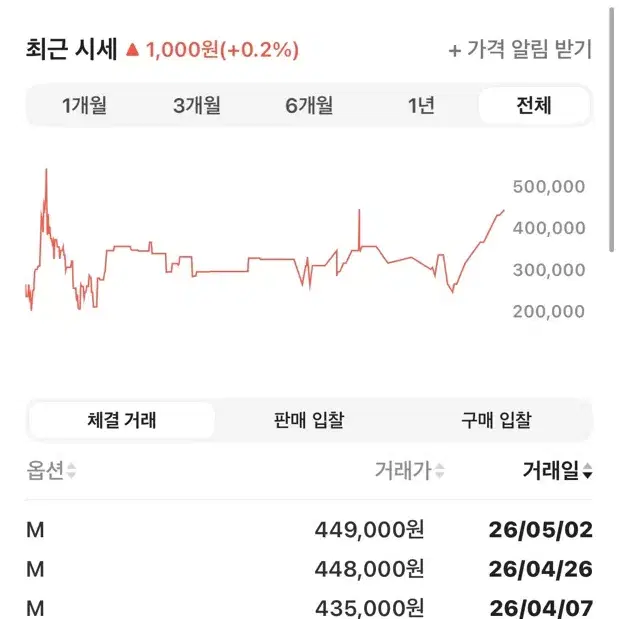Tap 가격 알림 받기 to set a price alert
The height and width of the screenshot is (619, 619).
click(520, 50)
